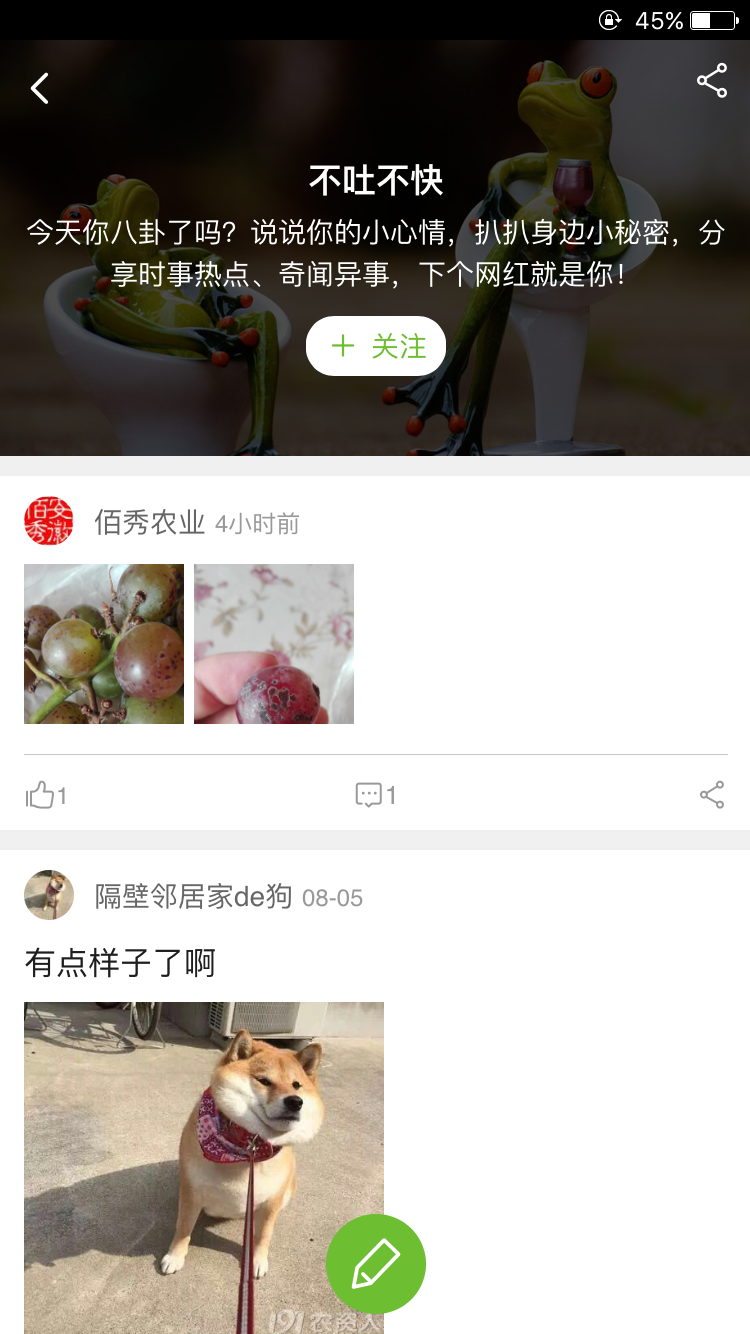
Task: Tap the topic title 不吐不快
Action: [375, 181]
